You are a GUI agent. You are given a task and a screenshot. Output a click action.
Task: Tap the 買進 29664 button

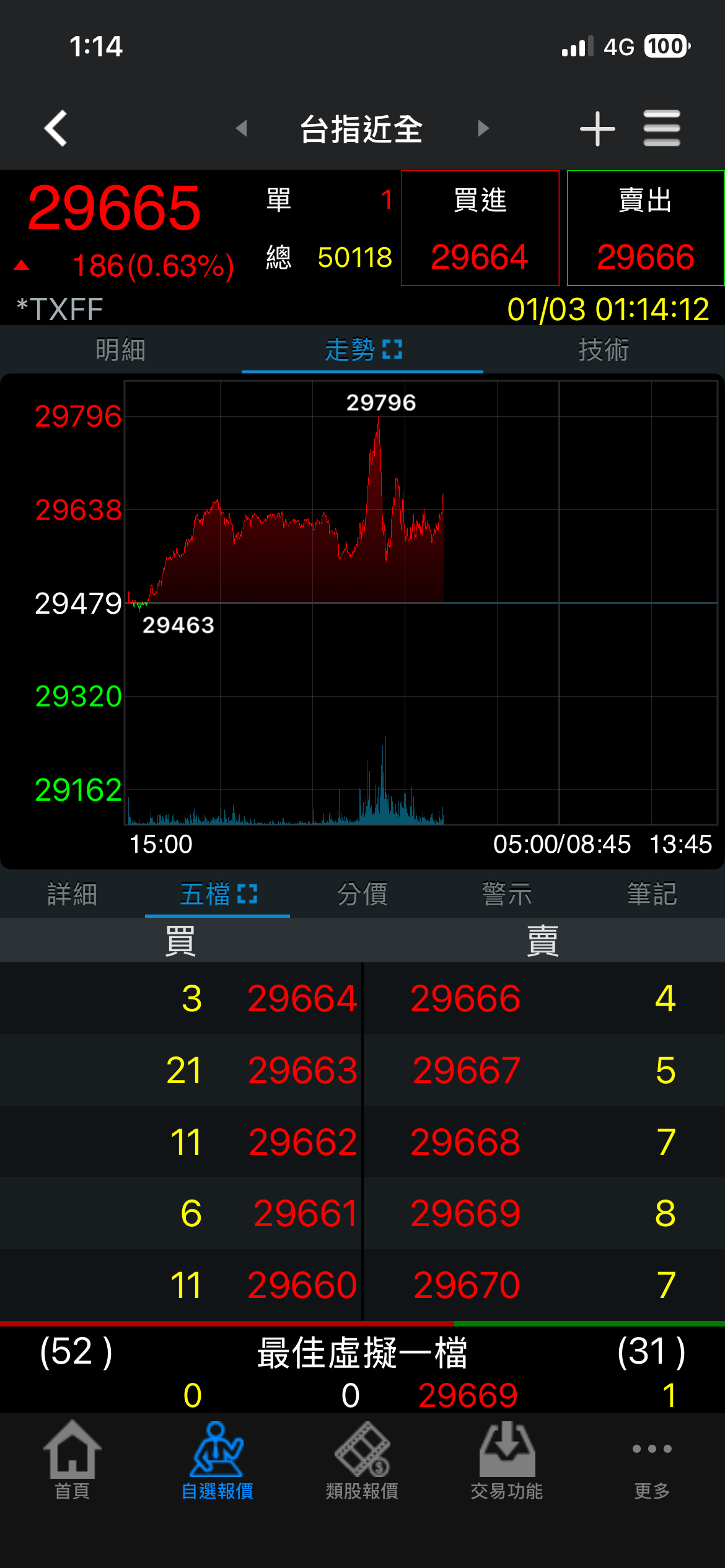[480, 228]
